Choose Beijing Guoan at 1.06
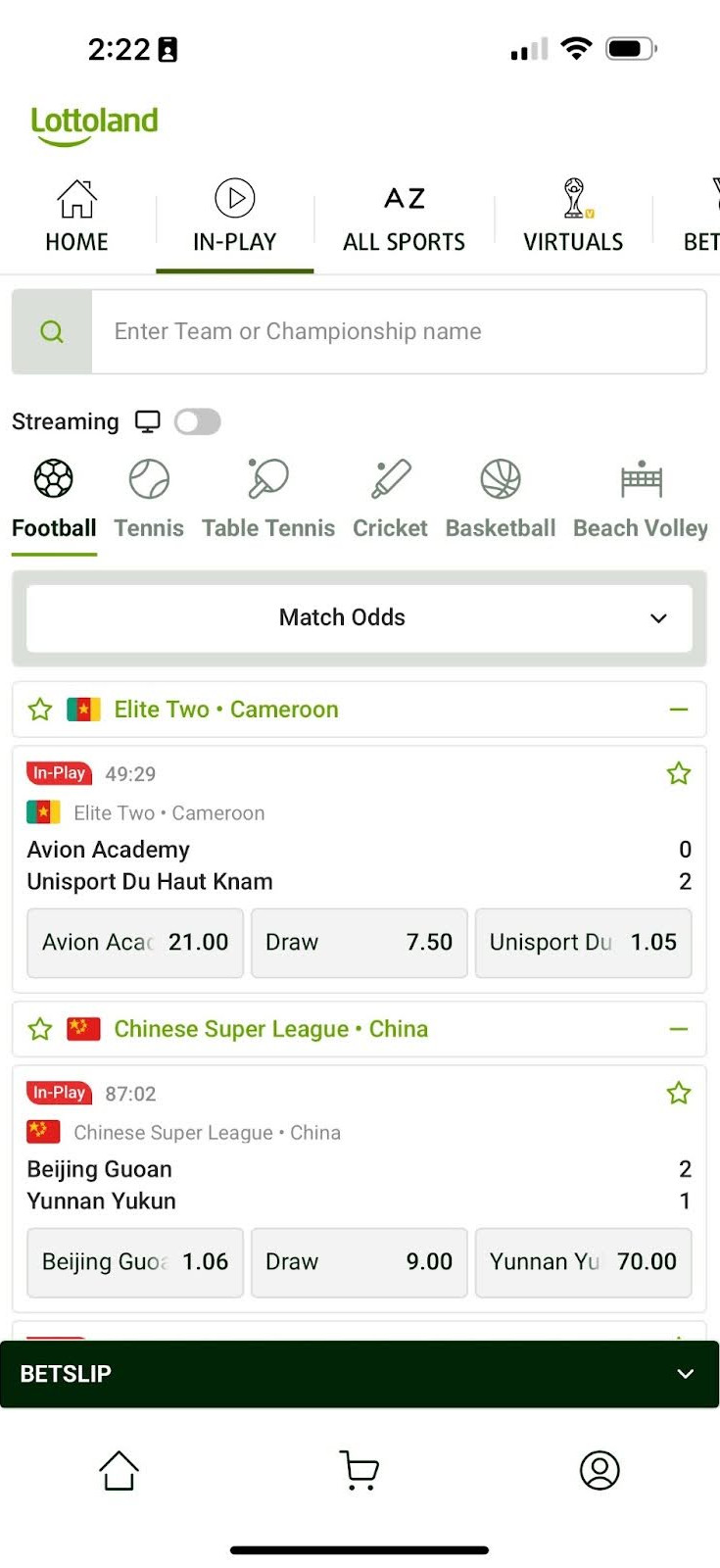The width and height of the screenshot is (720, 1568). [135, 1262]
